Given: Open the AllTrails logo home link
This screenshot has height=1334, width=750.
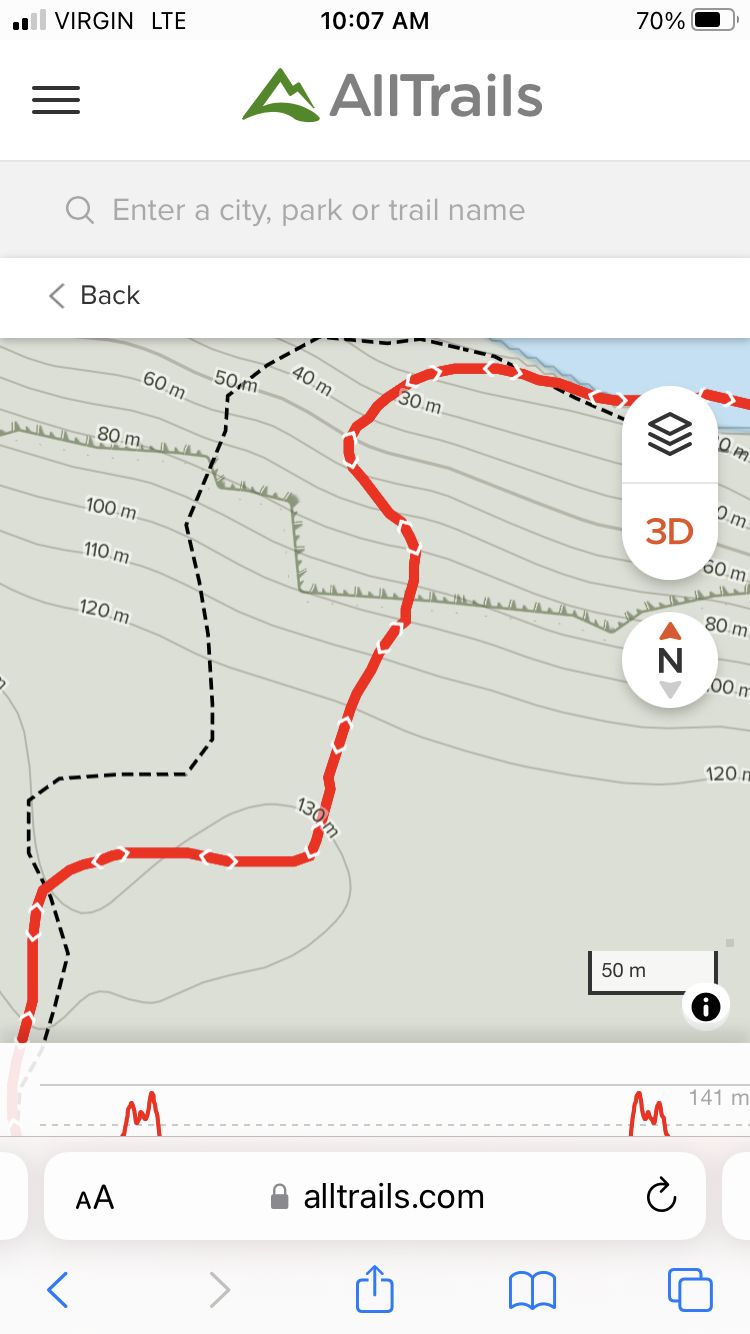Looking at the screenshot, I should (392, 96).
